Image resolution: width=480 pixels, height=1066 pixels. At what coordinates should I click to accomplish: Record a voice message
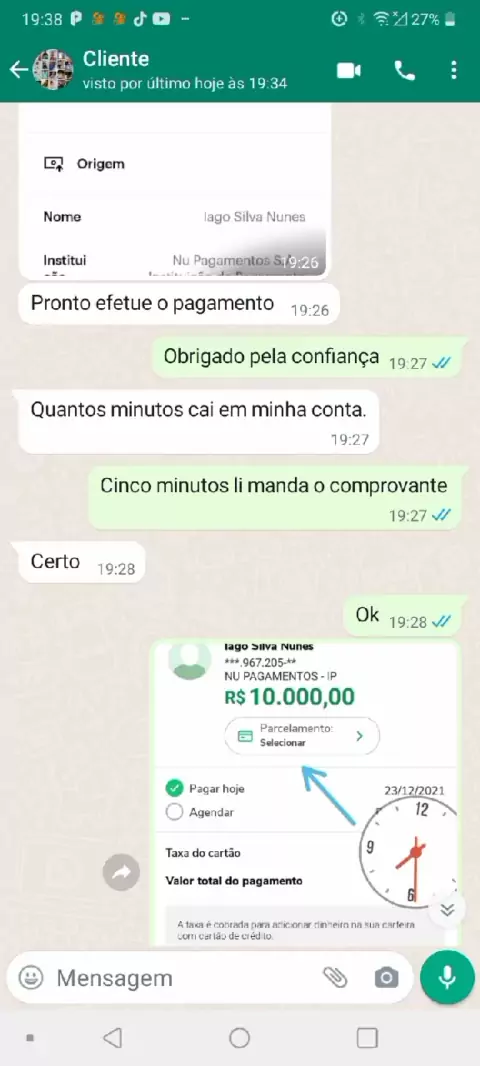click(447, 977)
